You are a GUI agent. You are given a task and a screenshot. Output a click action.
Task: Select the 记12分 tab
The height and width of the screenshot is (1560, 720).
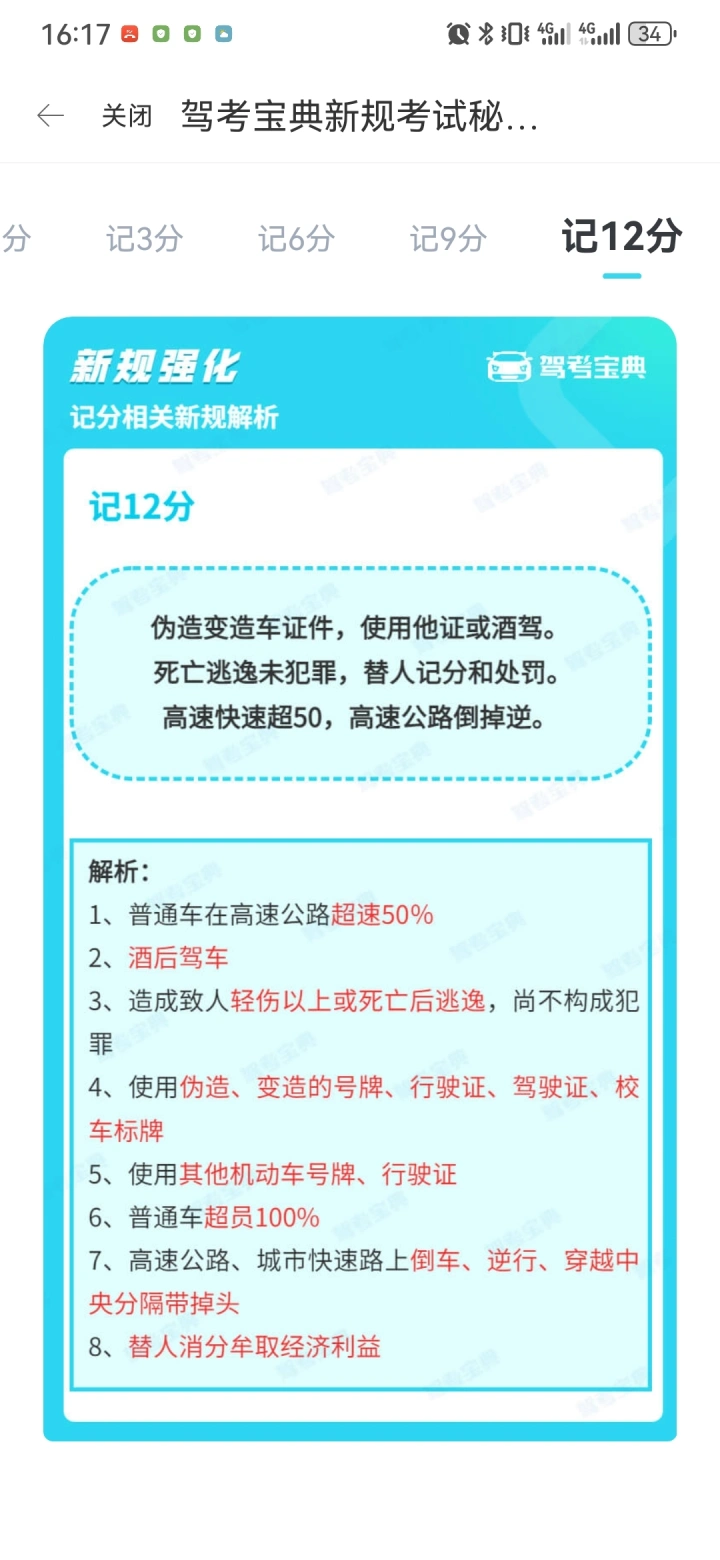[622, 238]
